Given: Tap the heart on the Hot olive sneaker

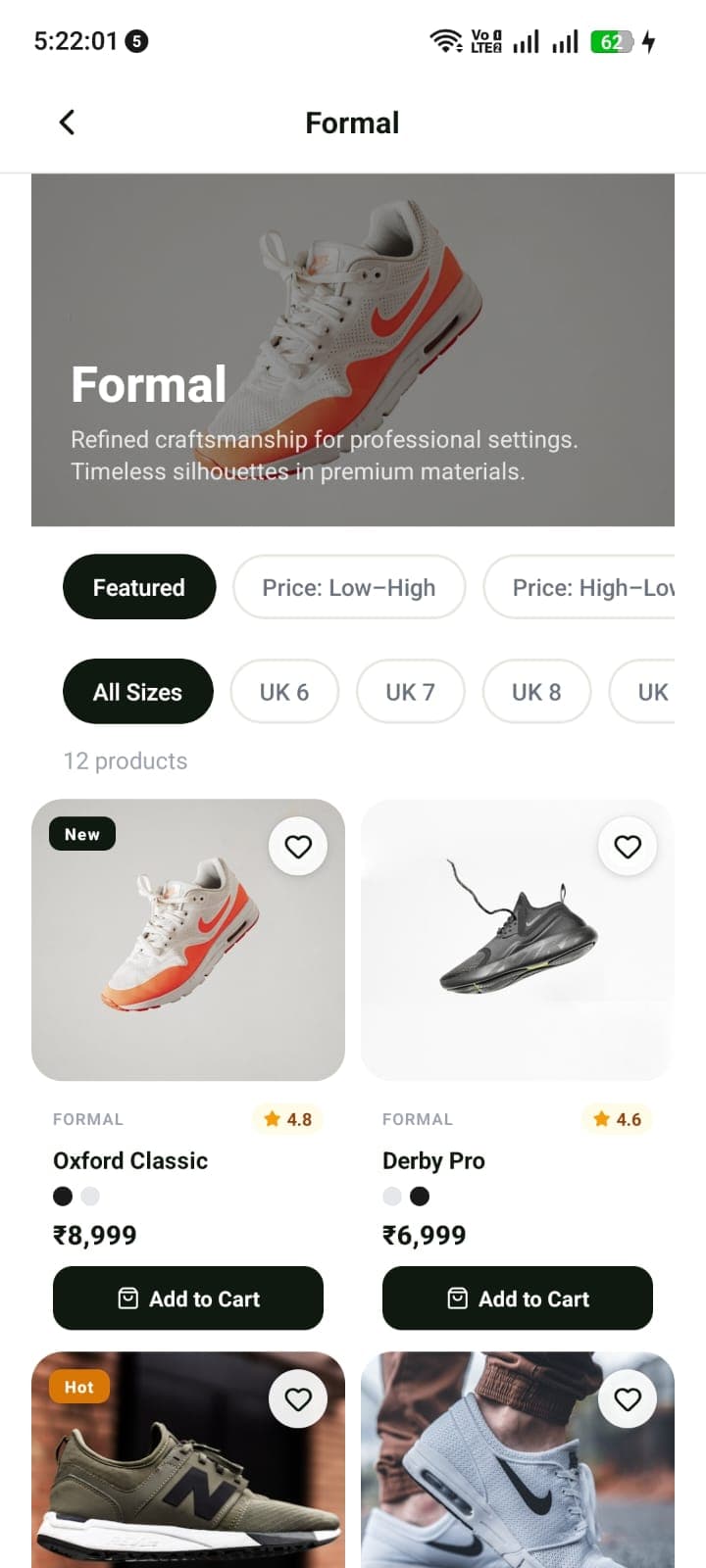Looking at the screenshot, I should click(x=299, y=1398).
